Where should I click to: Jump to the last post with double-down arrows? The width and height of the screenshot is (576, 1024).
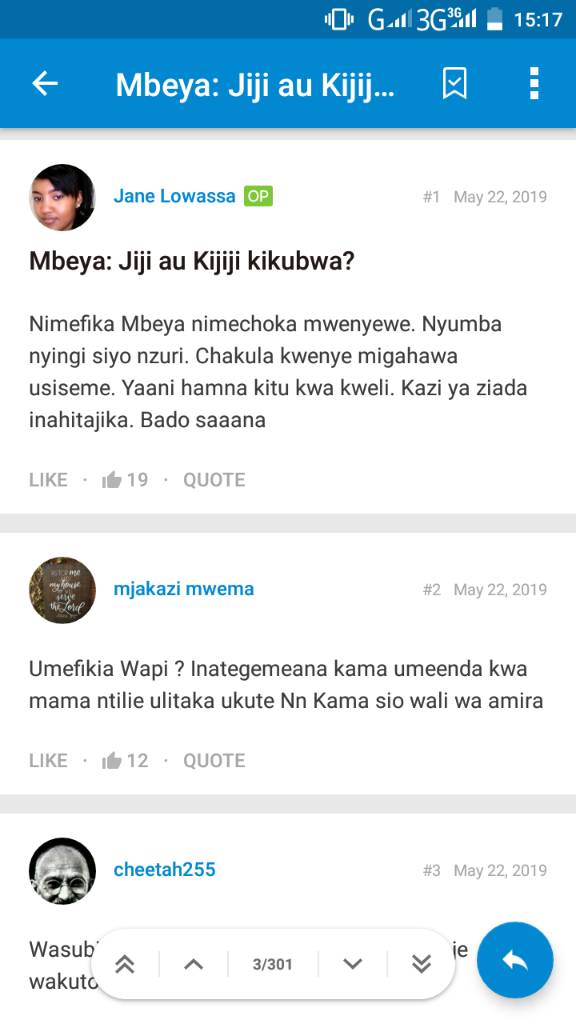click(422, 964)
